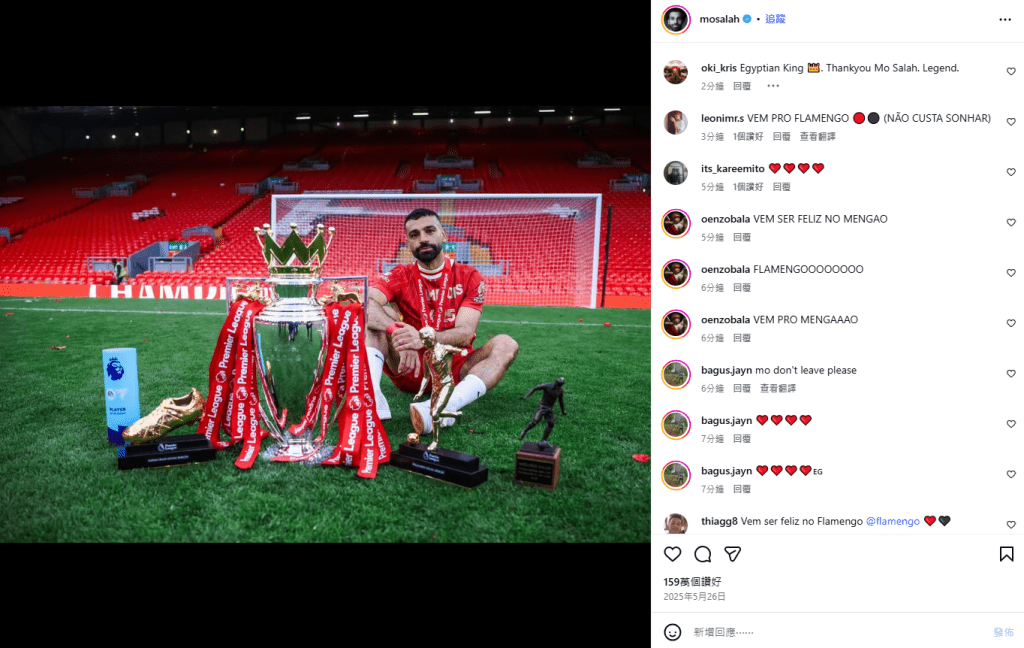
Task: Open the @flamengo mention in thiagg8's comment
Action: pyautogui.click(x=892, y=521)
